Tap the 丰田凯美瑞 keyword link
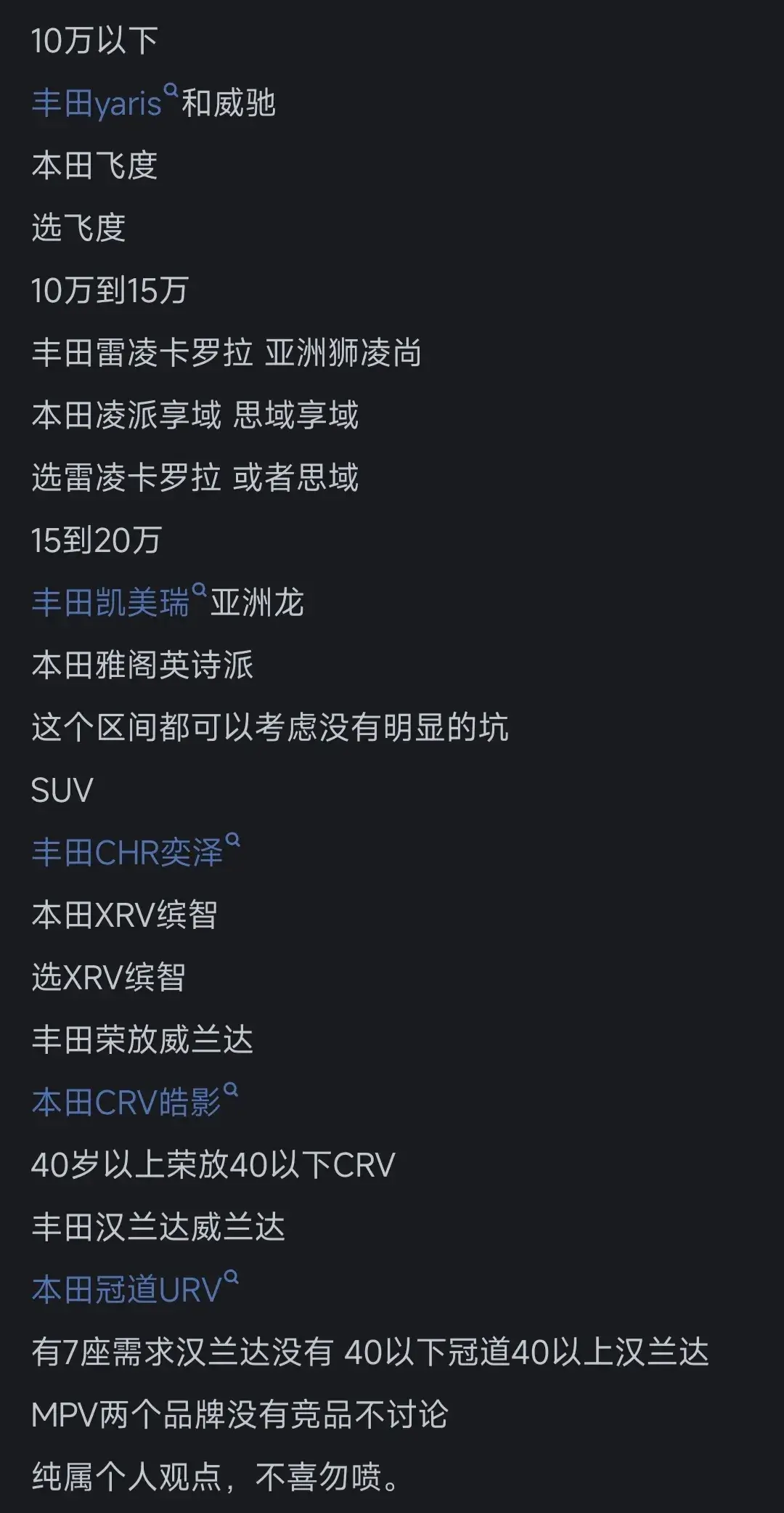Viewport: 784px width, 1513px height. 111,603
